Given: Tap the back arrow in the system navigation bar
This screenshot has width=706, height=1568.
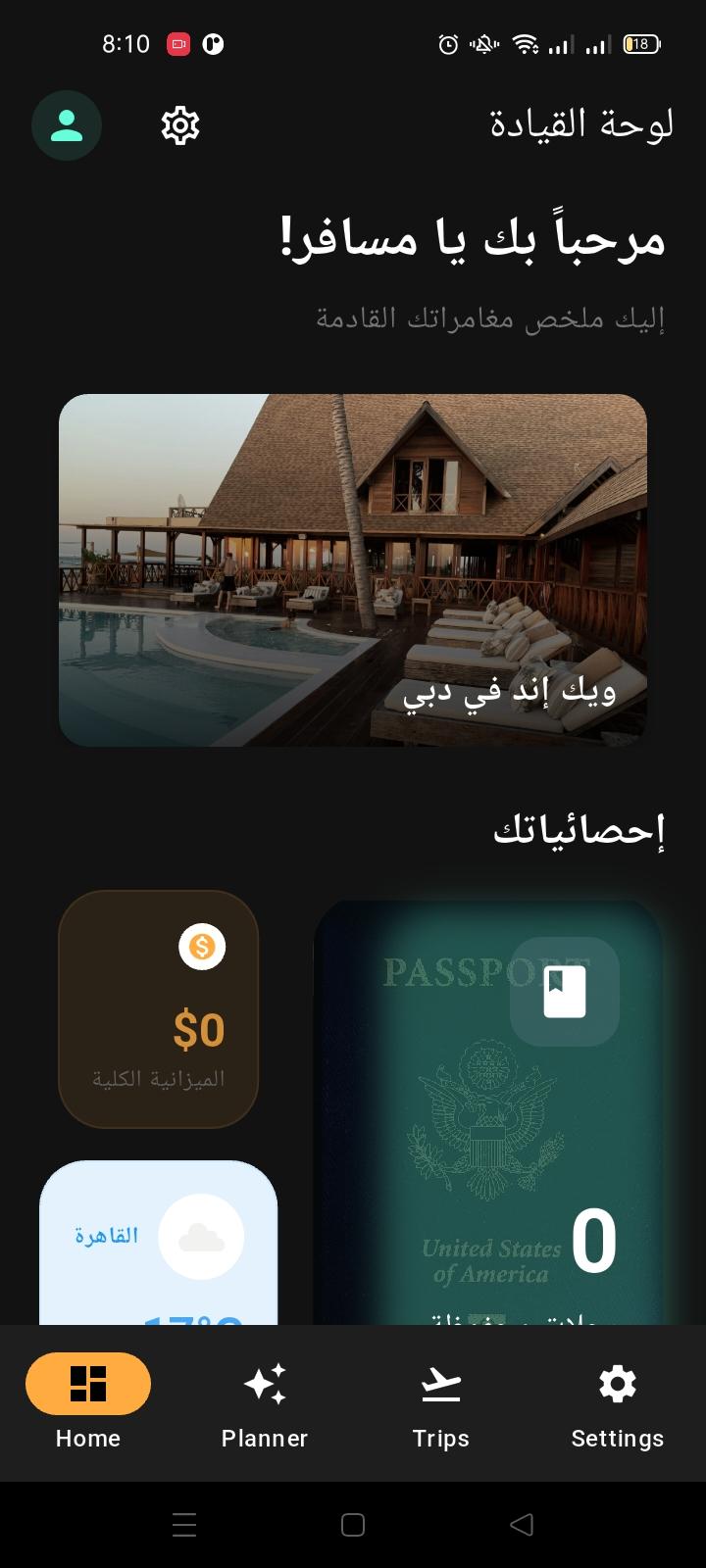Looking at the screenshot, I should (x=521, y=1524).
